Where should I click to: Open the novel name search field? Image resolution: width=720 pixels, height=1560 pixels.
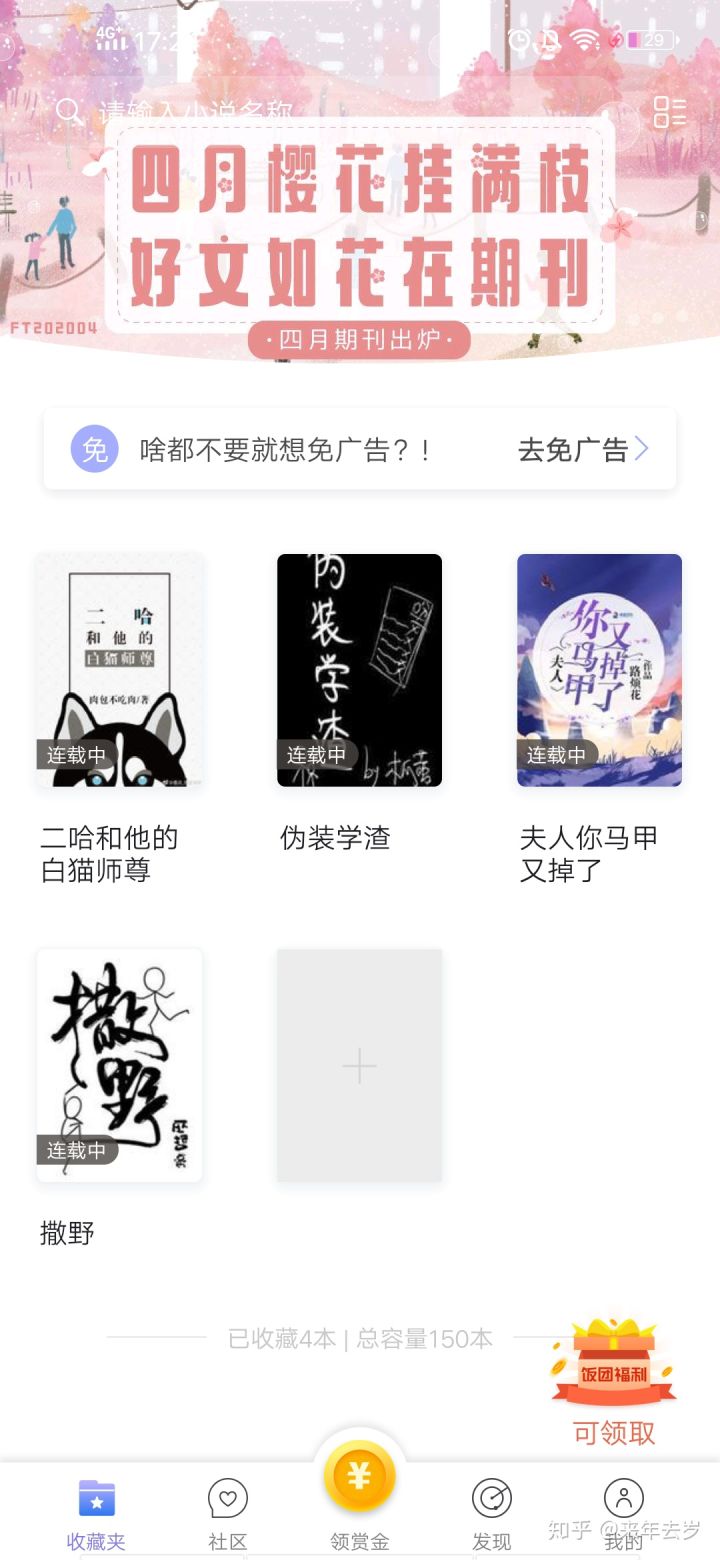(x=200, y=111)
